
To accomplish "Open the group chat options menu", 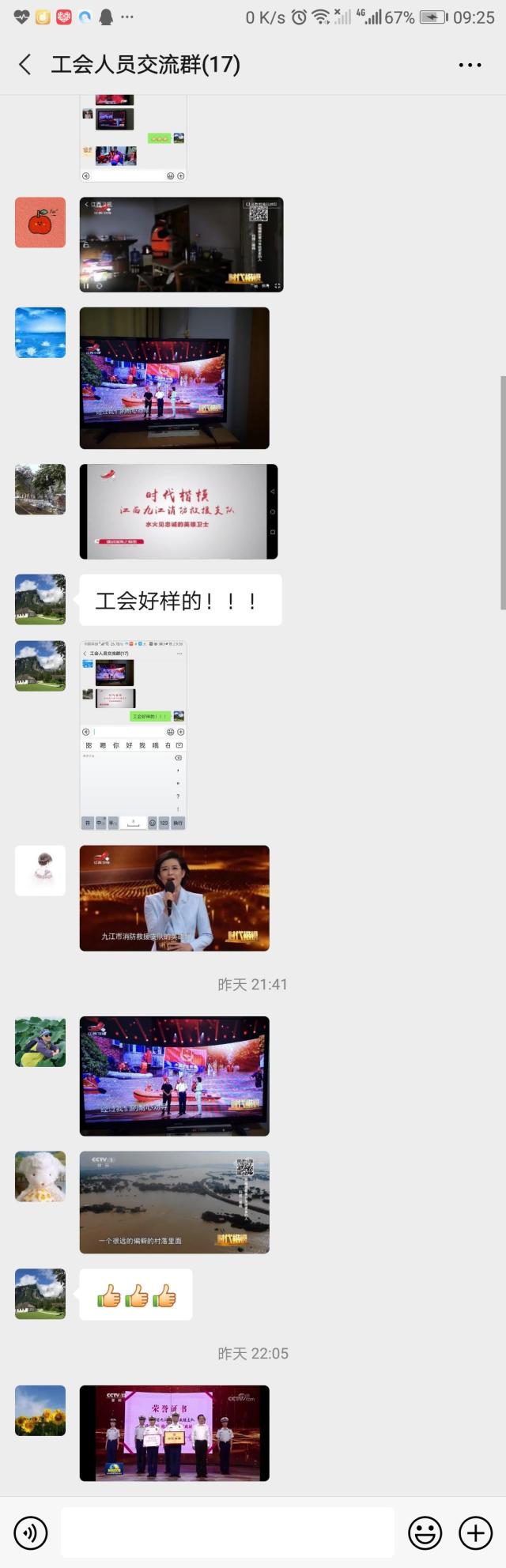I will pyautogui.click(x=470, y=65).
